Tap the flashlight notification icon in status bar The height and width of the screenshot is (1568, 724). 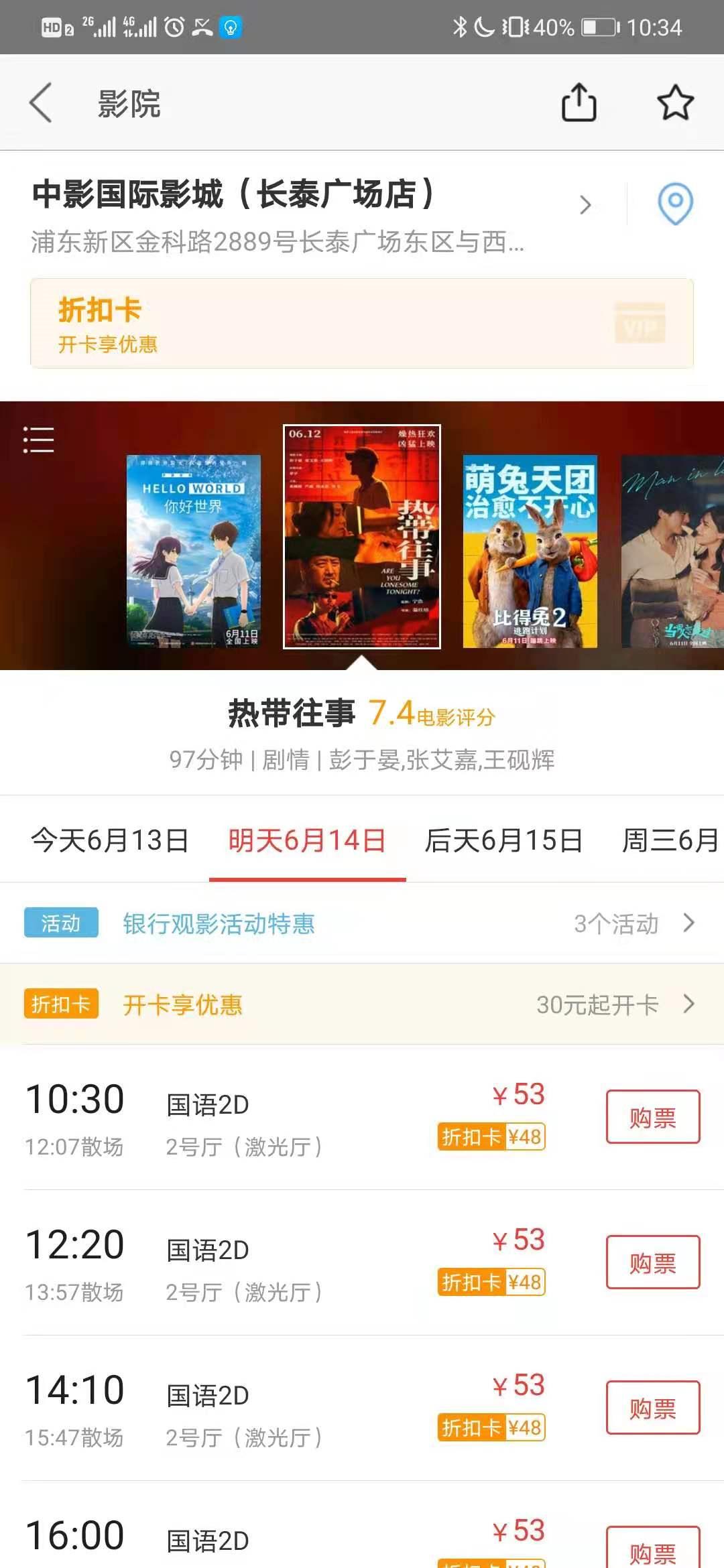point(231,27)
